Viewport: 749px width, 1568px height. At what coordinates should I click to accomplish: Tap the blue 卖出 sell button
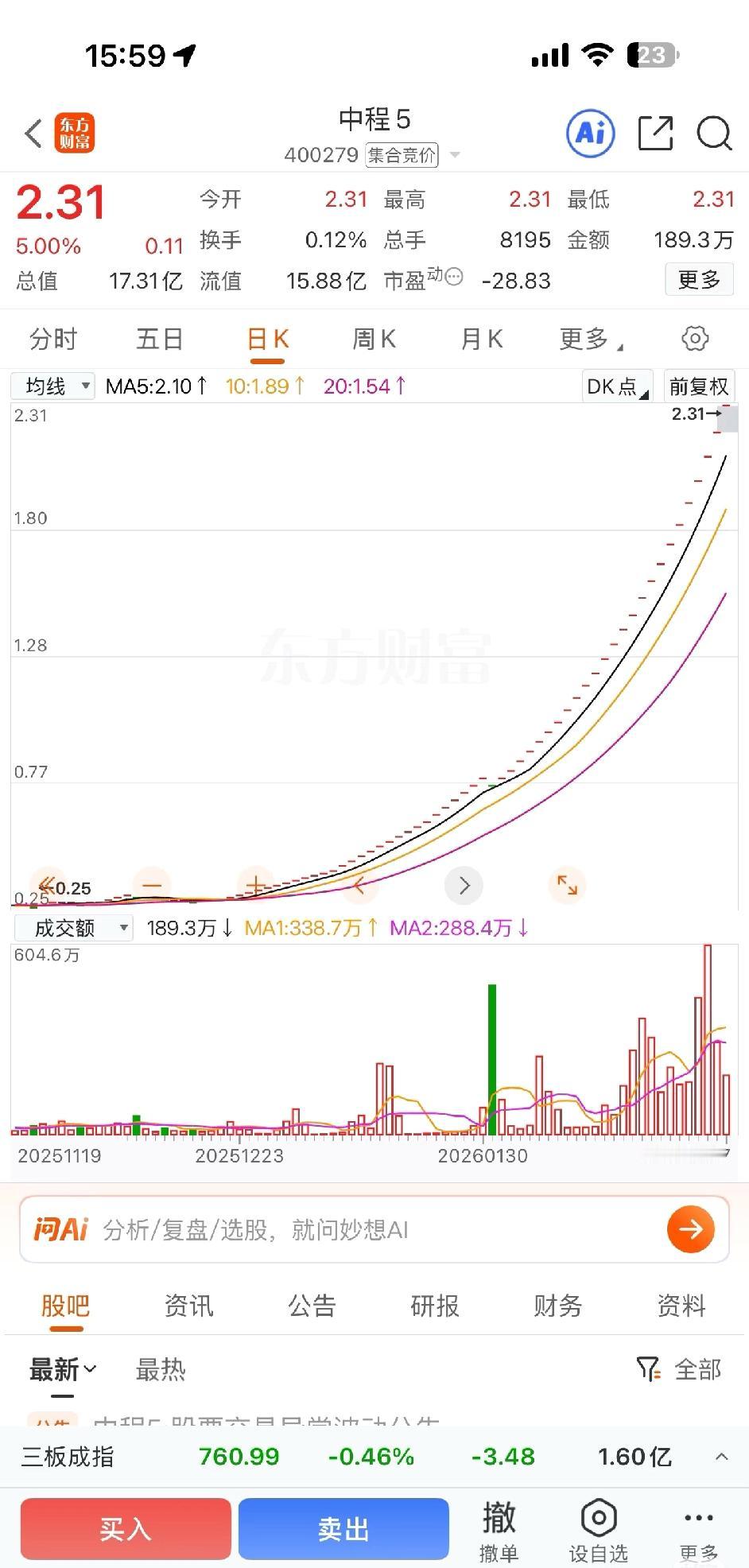pyautogui.click(x=343, y=1527)
